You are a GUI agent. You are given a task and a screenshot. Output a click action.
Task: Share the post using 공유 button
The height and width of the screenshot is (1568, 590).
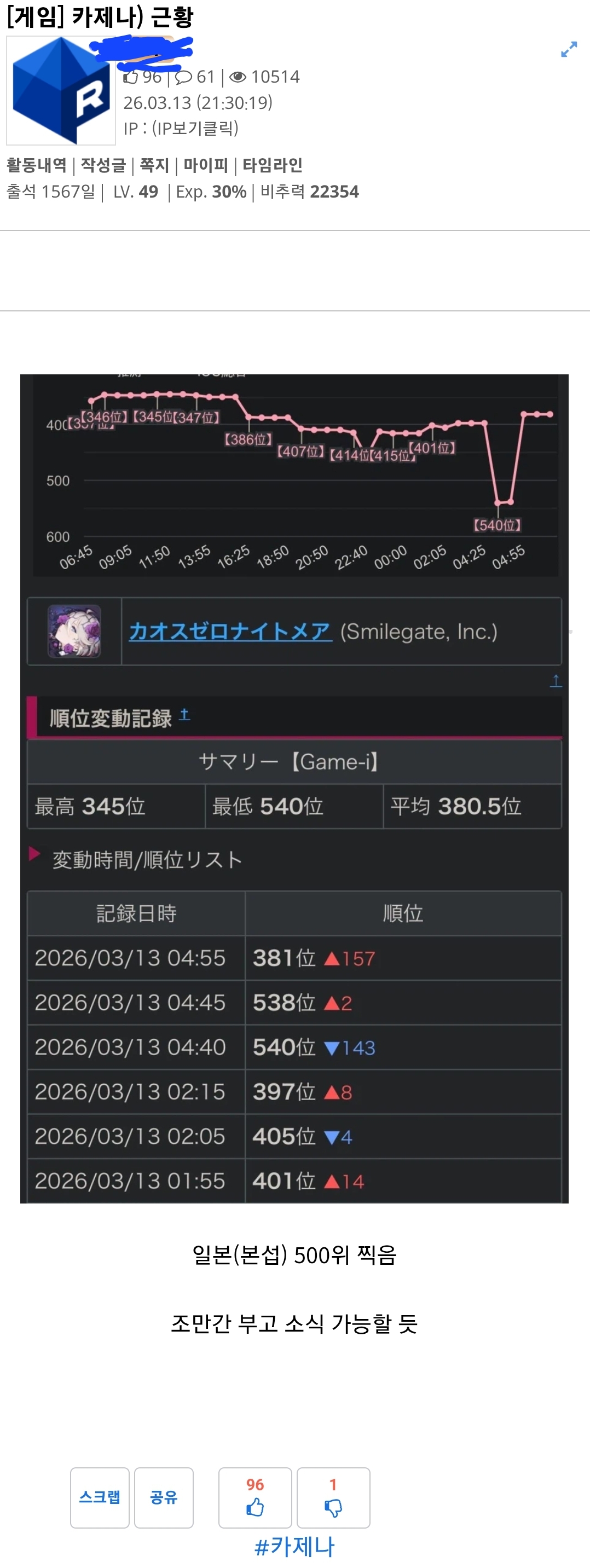(x=164, y=1497)
